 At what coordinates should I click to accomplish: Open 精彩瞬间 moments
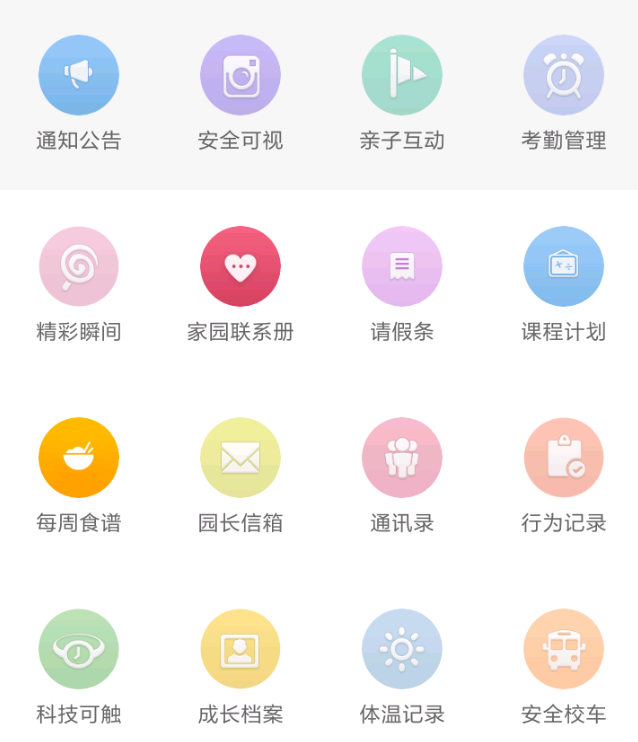click(x=79, y=267)
